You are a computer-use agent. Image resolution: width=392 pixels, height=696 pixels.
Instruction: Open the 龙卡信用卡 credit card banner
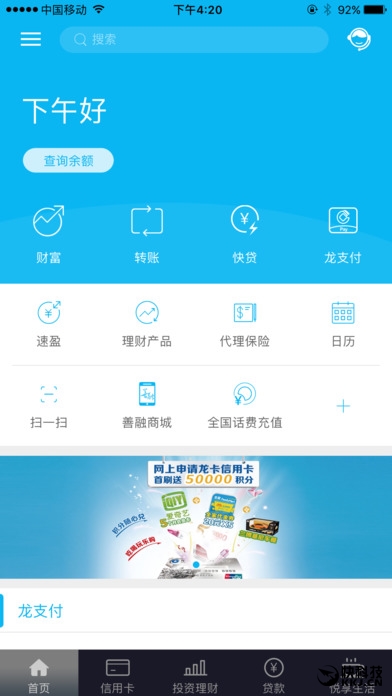pos(196,517)
